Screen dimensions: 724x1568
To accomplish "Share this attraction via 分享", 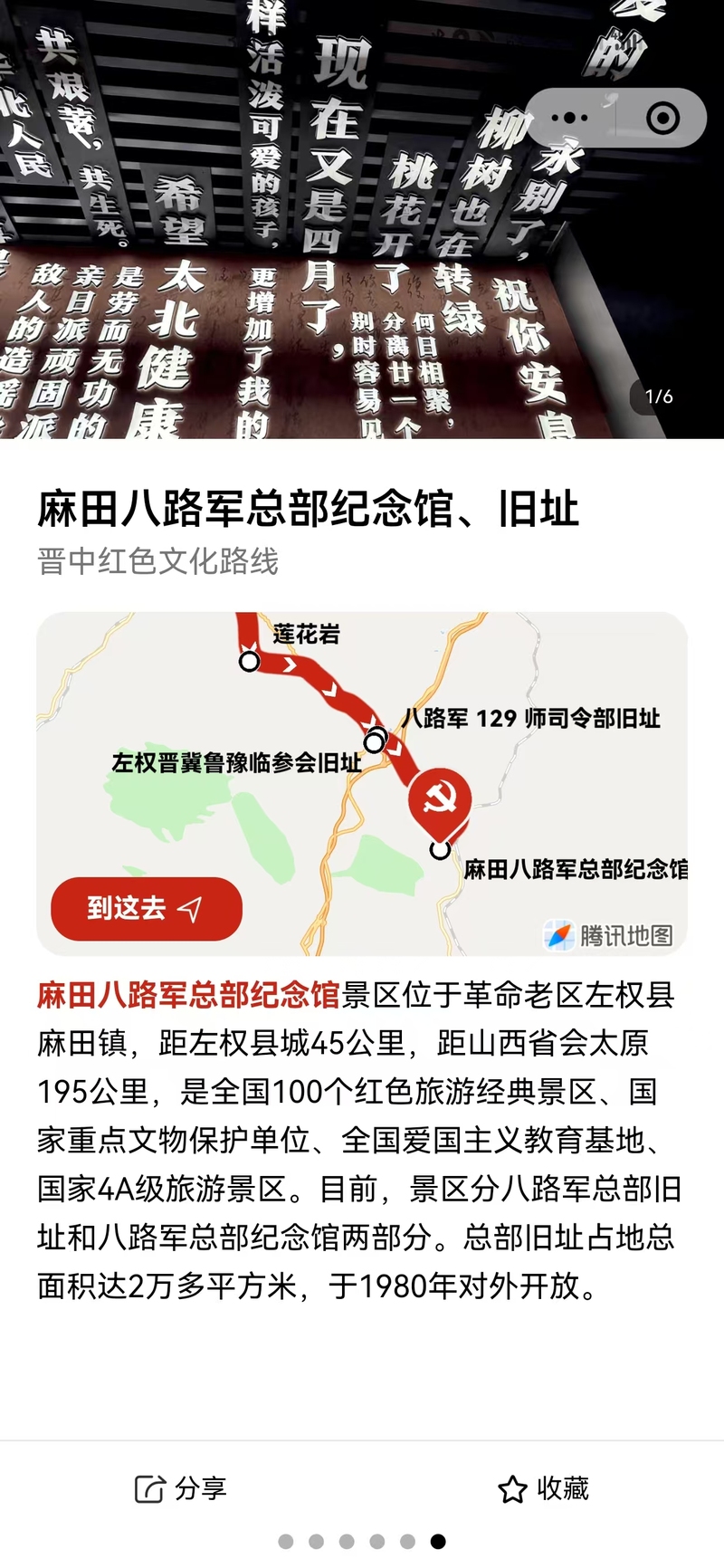I will 181,1488.
